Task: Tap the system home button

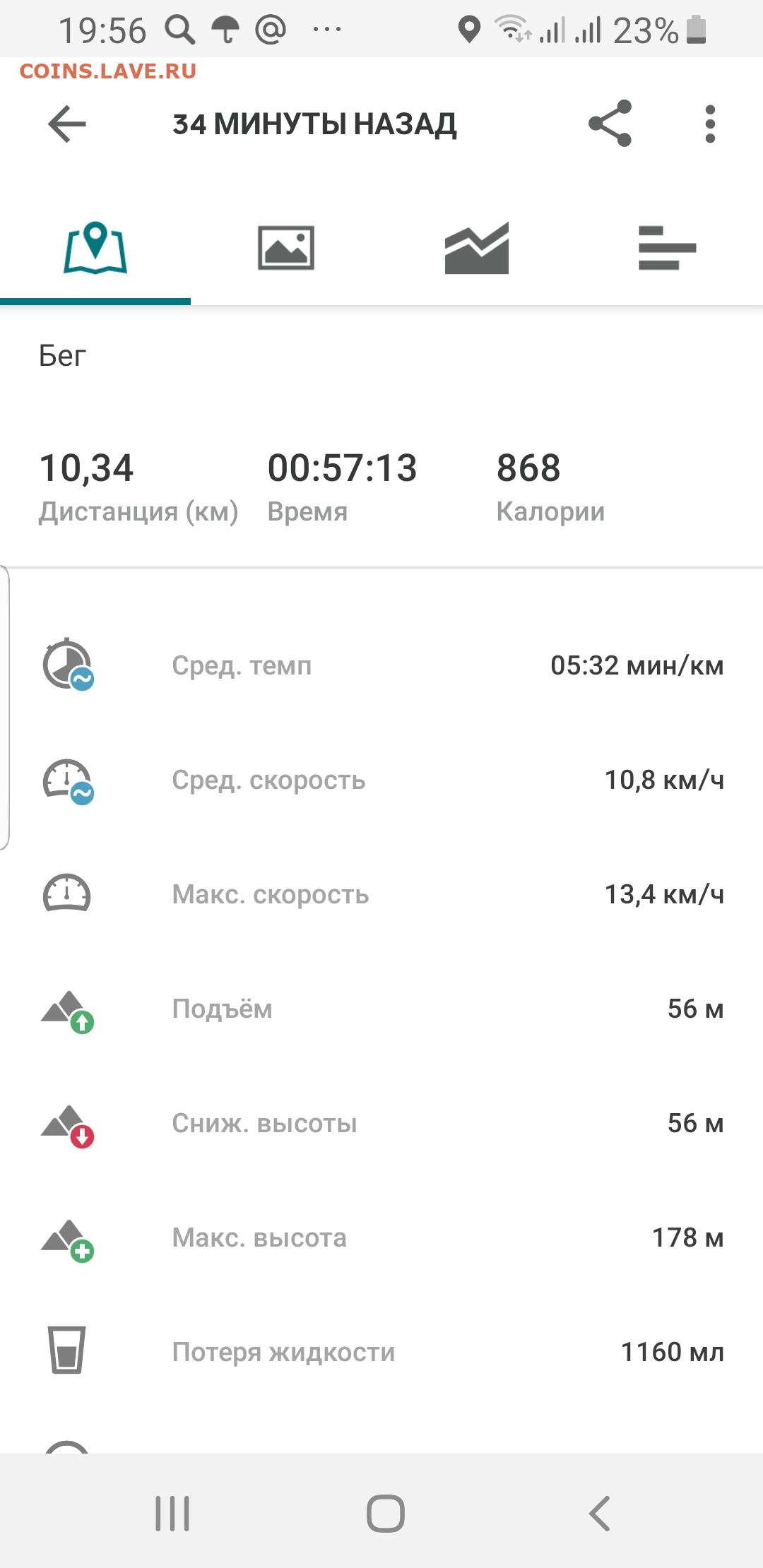Action: pos(386,1513)
